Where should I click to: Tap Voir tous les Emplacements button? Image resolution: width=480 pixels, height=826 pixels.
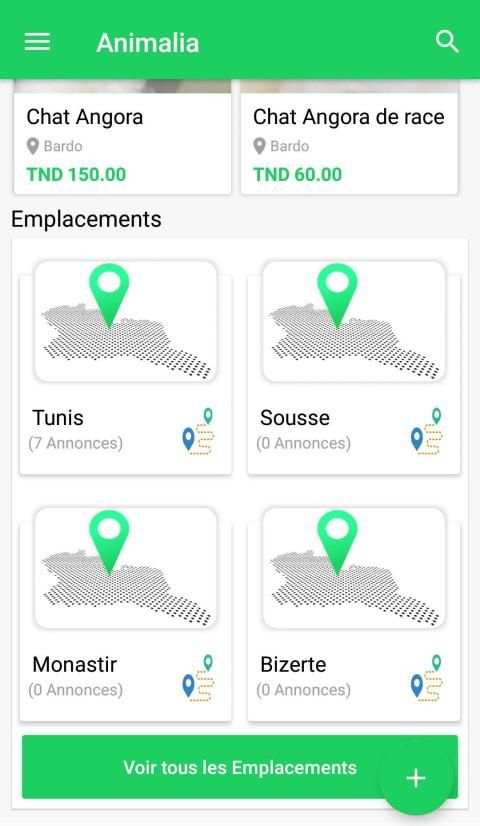pos(240,767)
